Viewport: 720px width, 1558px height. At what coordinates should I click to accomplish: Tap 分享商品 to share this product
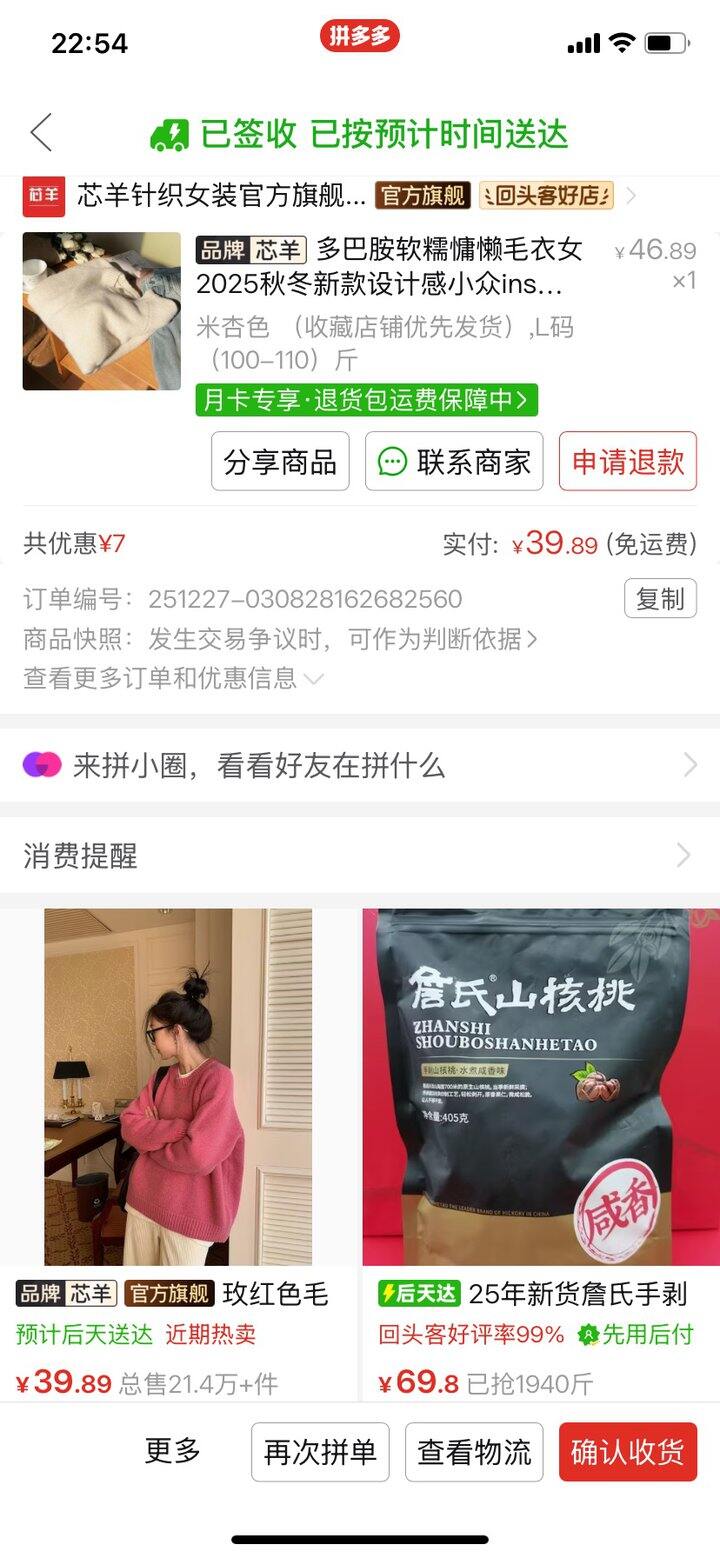pyautogui.click(x=280, y=461)
